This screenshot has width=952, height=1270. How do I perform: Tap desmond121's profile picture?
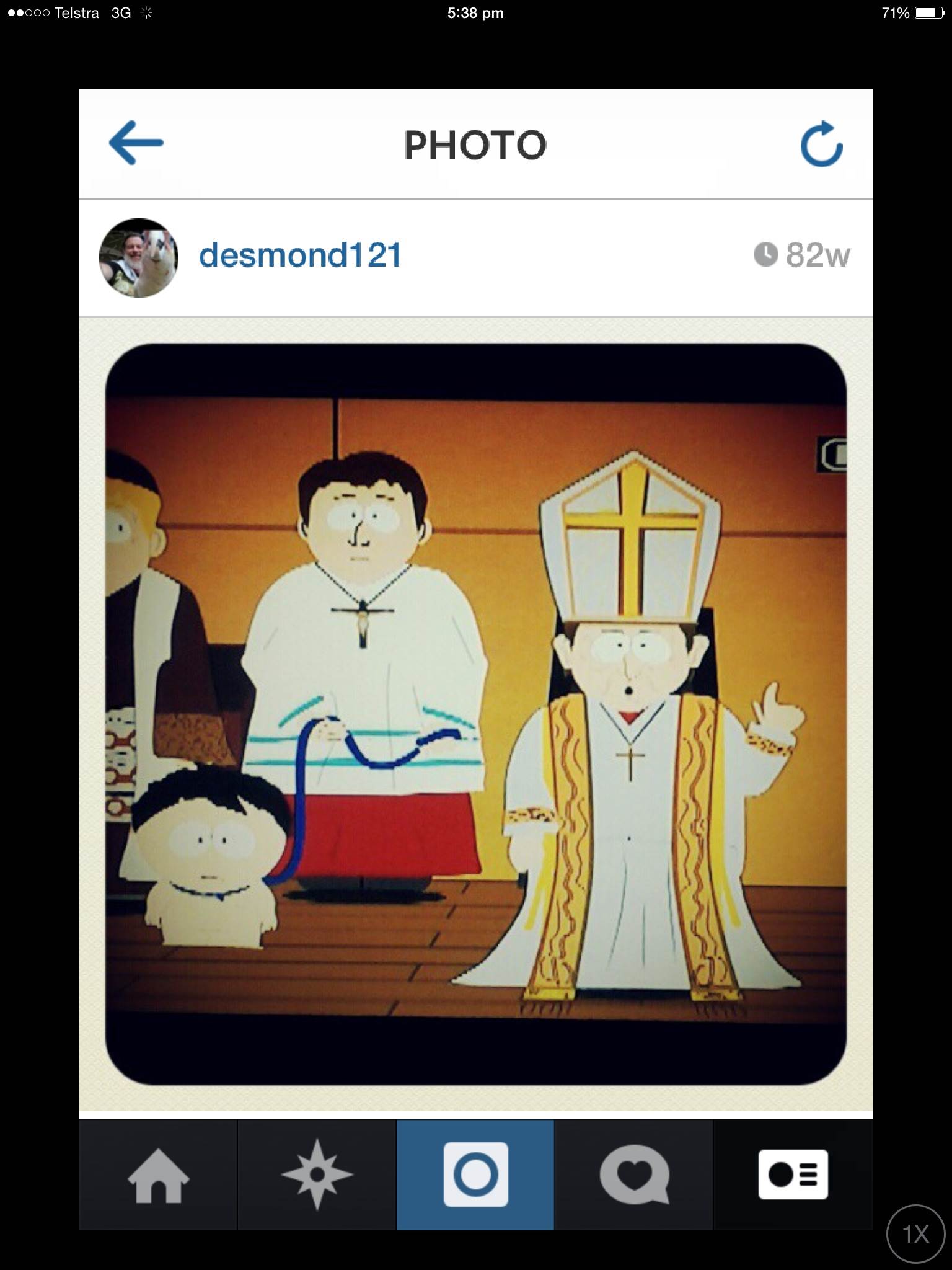[139, 258]
